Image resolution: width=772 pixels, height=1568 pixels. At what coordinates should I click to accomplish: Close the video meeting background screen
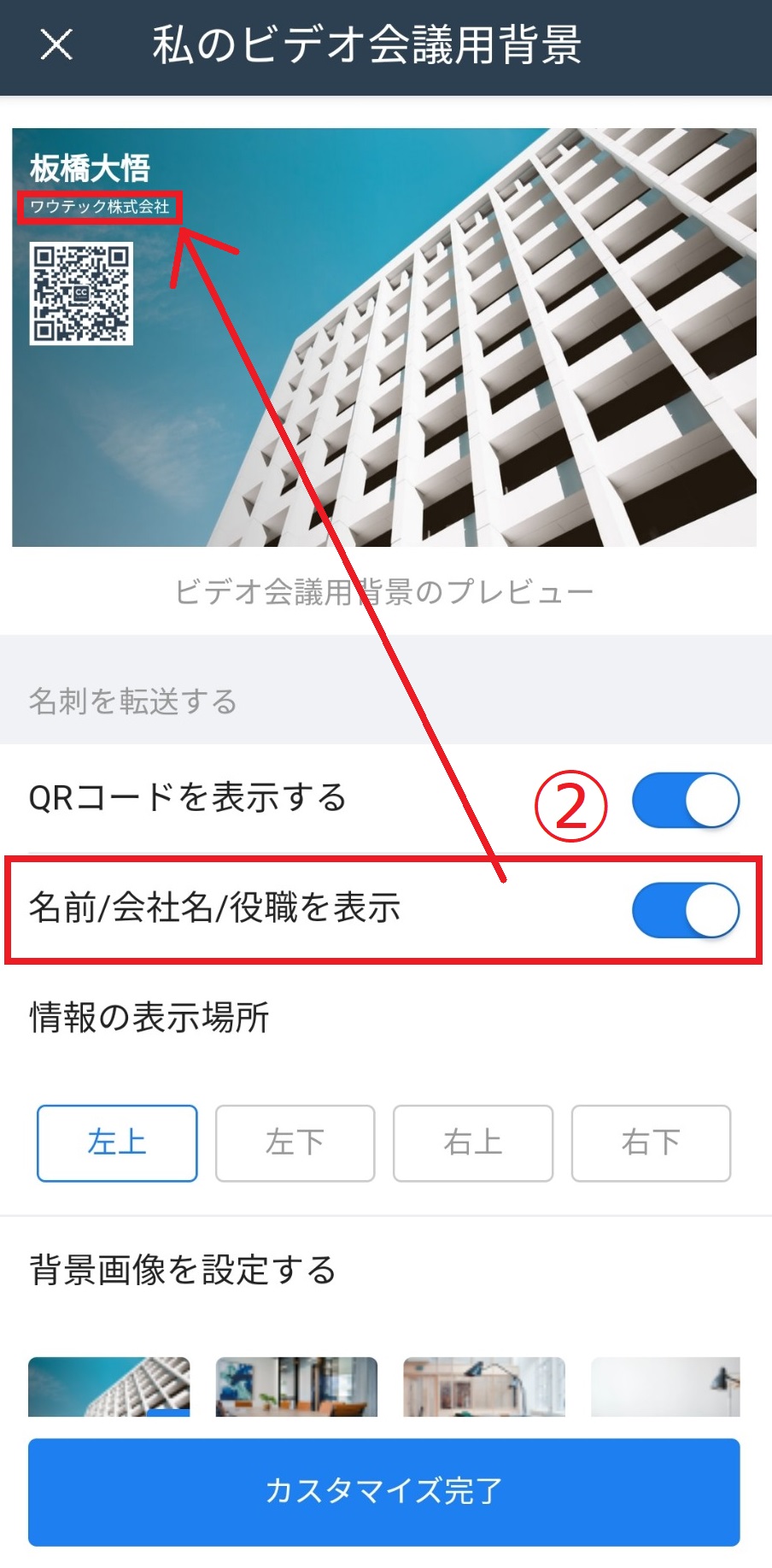coord(56,44)
